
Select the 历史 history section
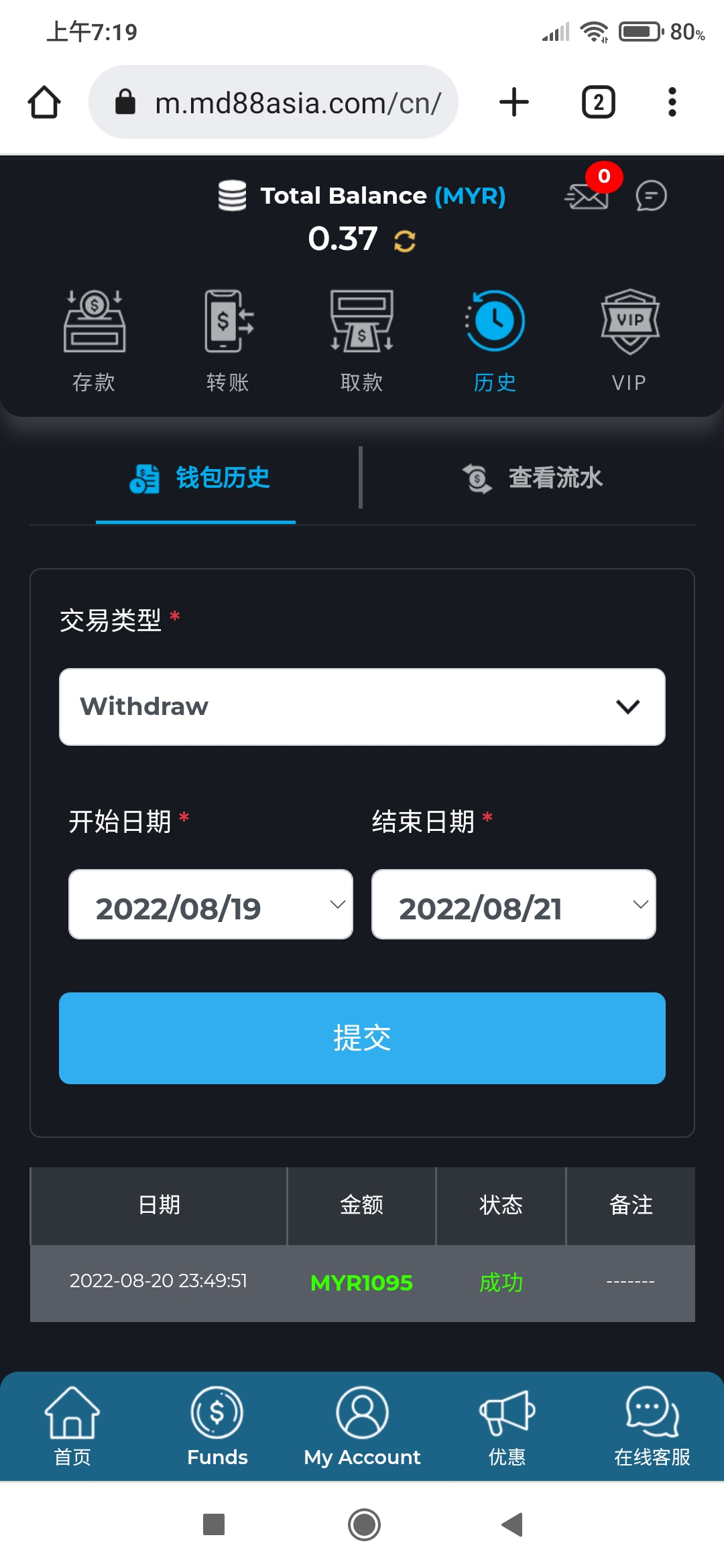pos(495,340)
